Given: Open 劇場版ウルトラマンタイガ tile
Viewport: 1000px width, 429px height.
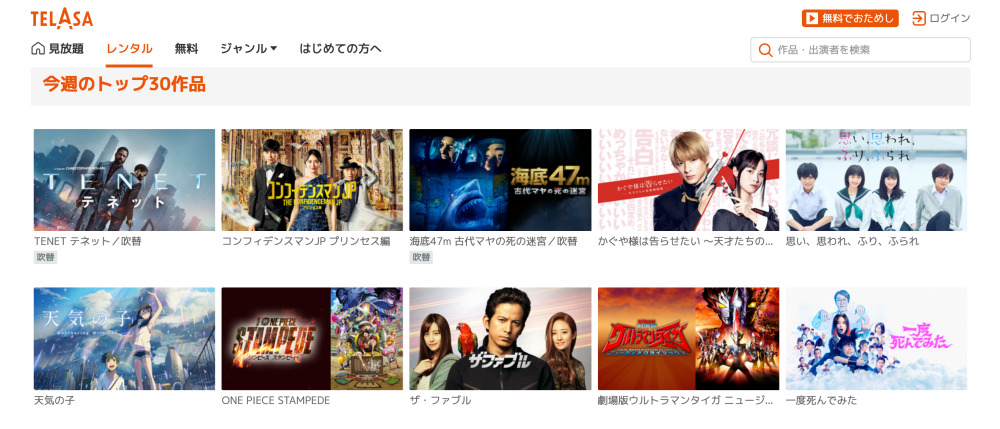Looking at the screenshot, I should 688,339.
